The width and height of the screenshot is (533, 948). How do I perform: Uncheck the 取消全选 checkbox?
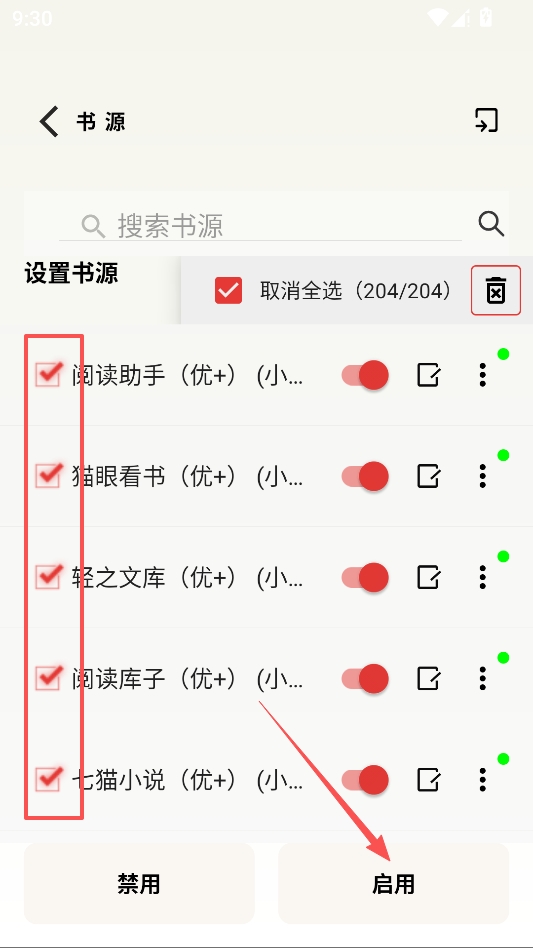228,291
